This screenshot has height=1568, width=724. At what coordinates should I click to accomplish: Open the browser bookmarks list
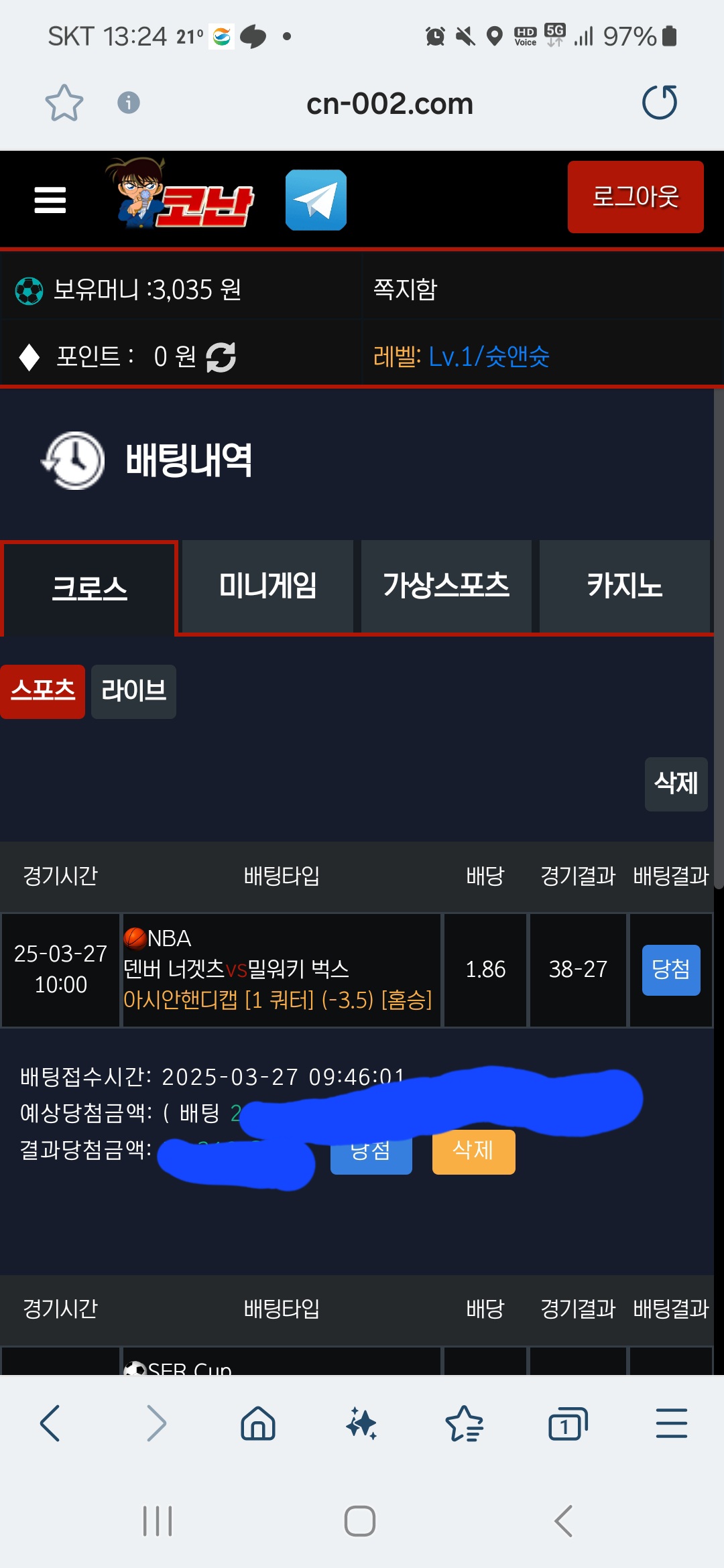pos(465,1423)
